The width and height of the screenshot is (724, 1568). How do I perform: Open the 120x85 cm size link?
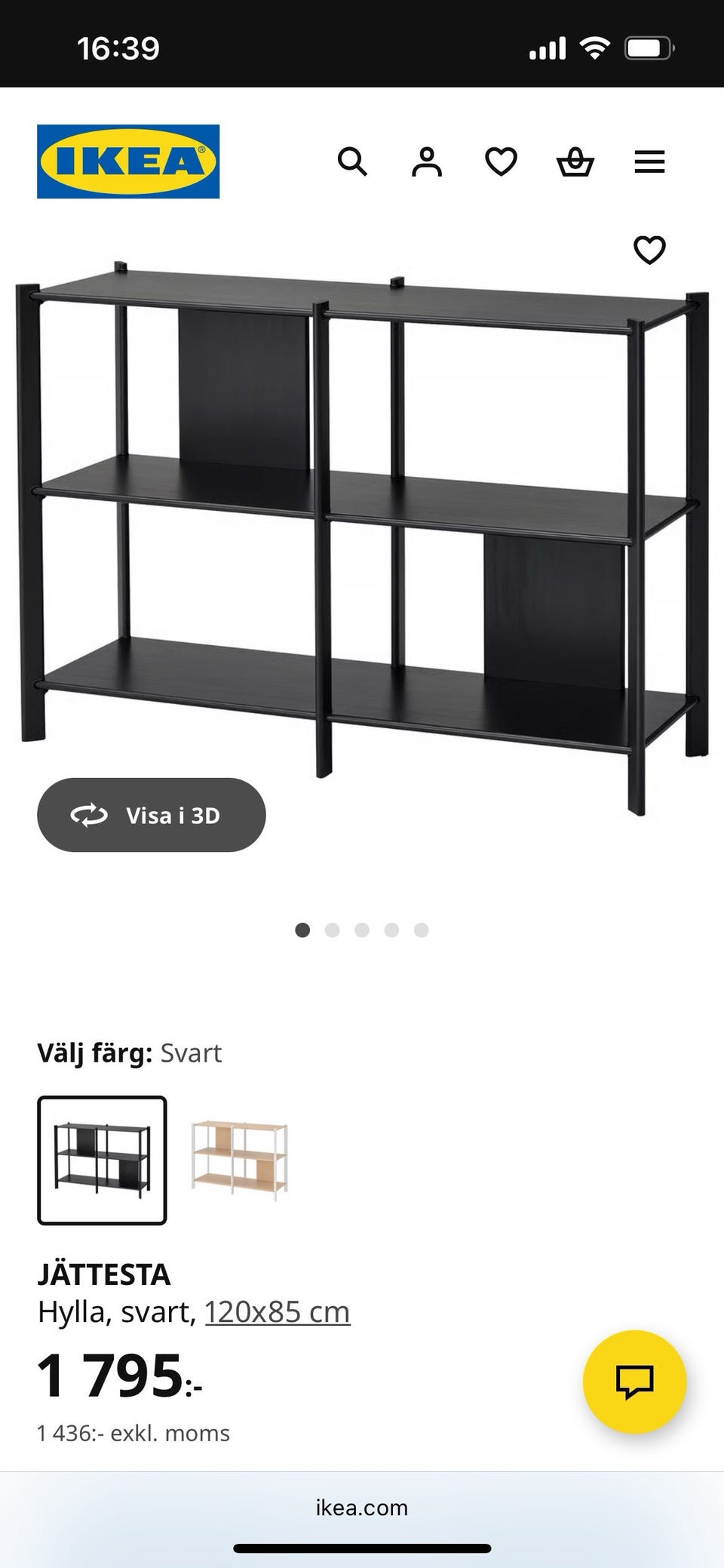[x=278, y=1312]
